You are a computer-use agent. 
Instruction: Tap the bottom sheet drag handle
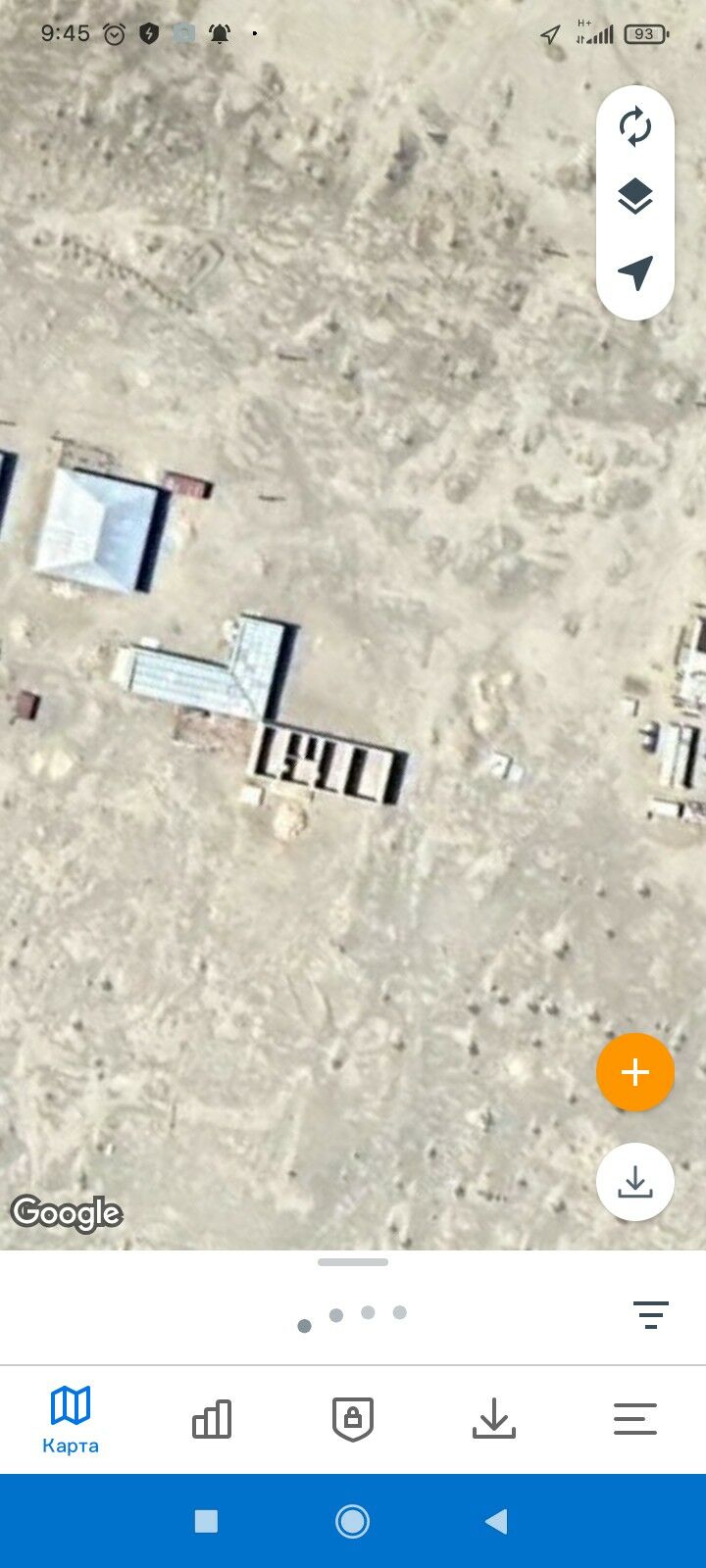[353, 1262]
